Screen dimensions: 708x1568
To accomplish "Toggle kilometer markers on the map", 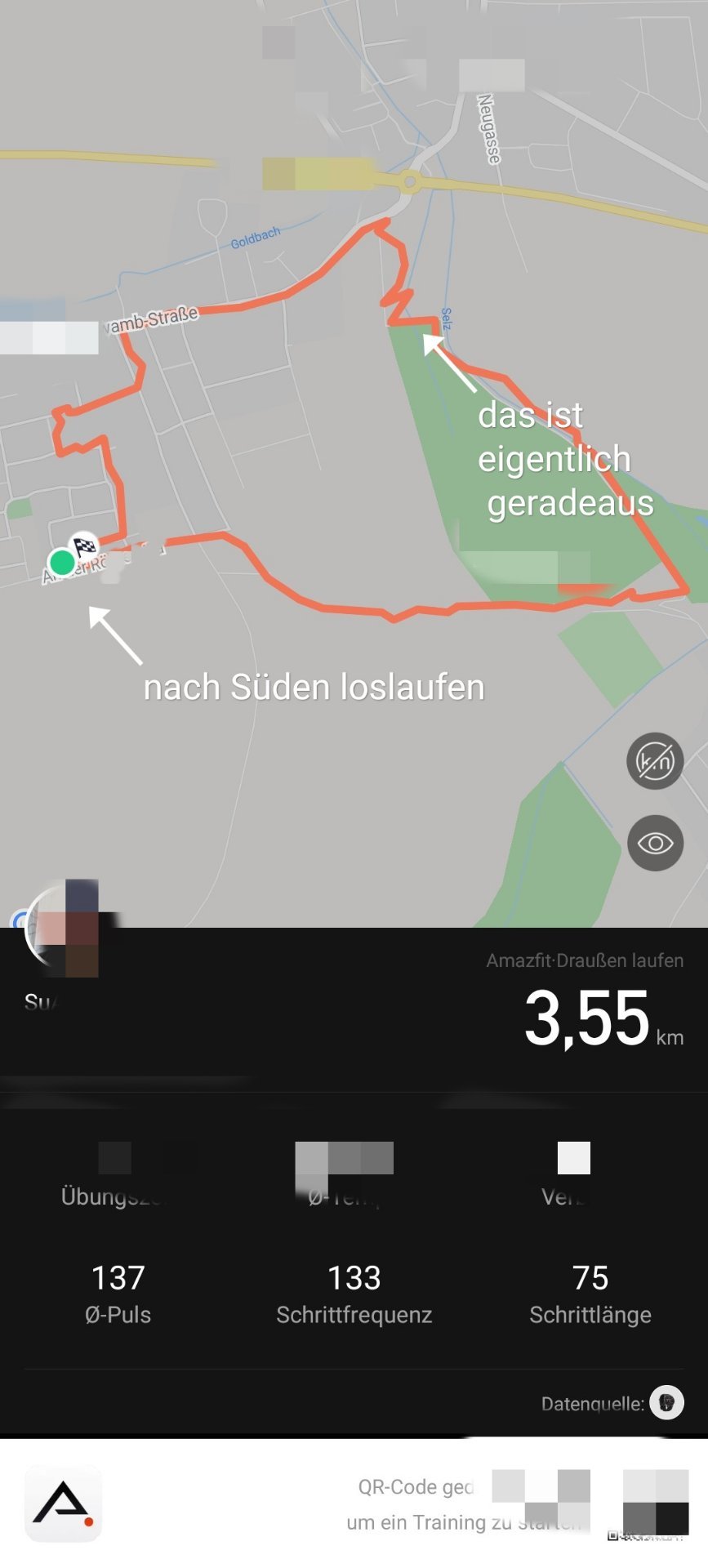I will point(655,761).
